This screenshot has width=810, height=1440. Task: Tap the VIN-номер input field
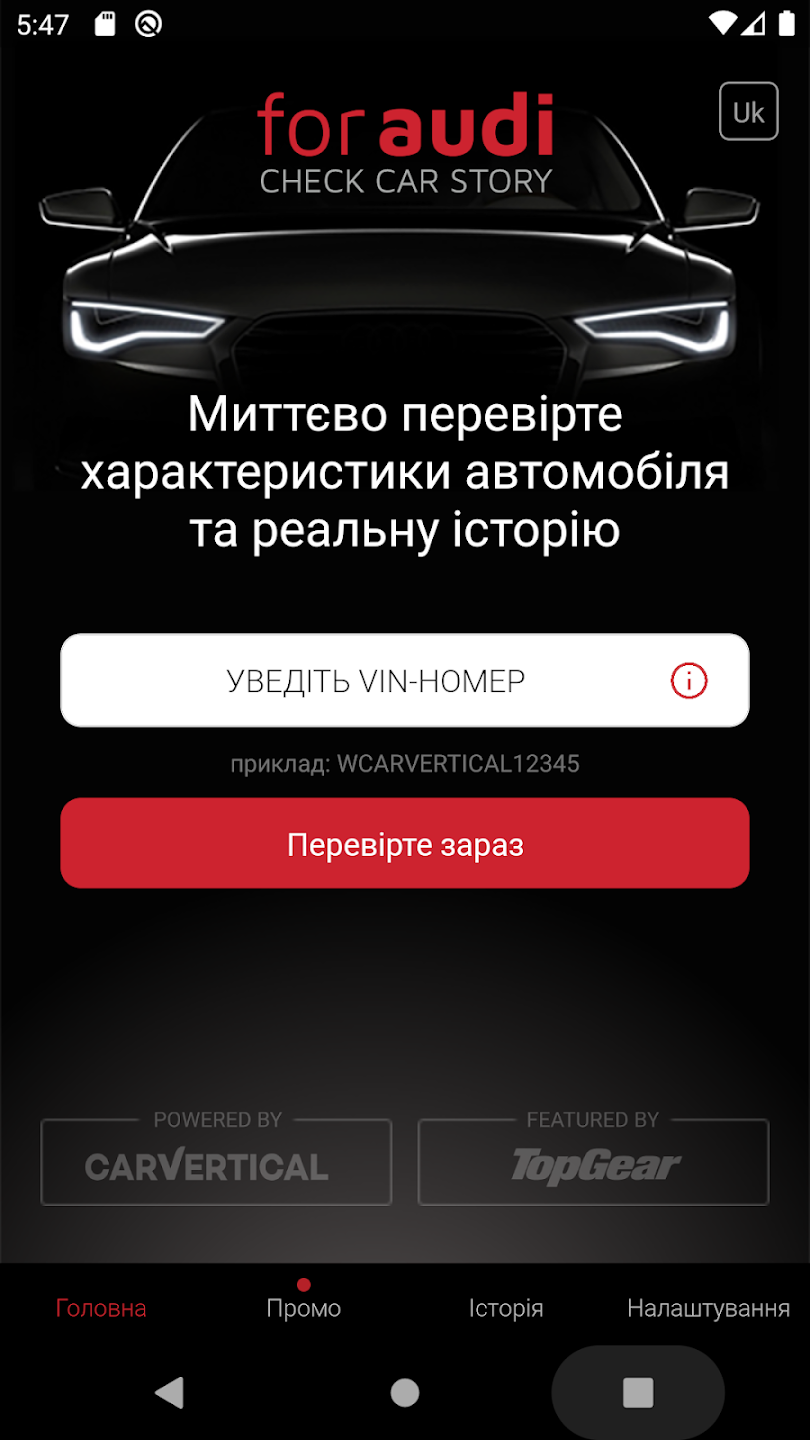point(375,681)
